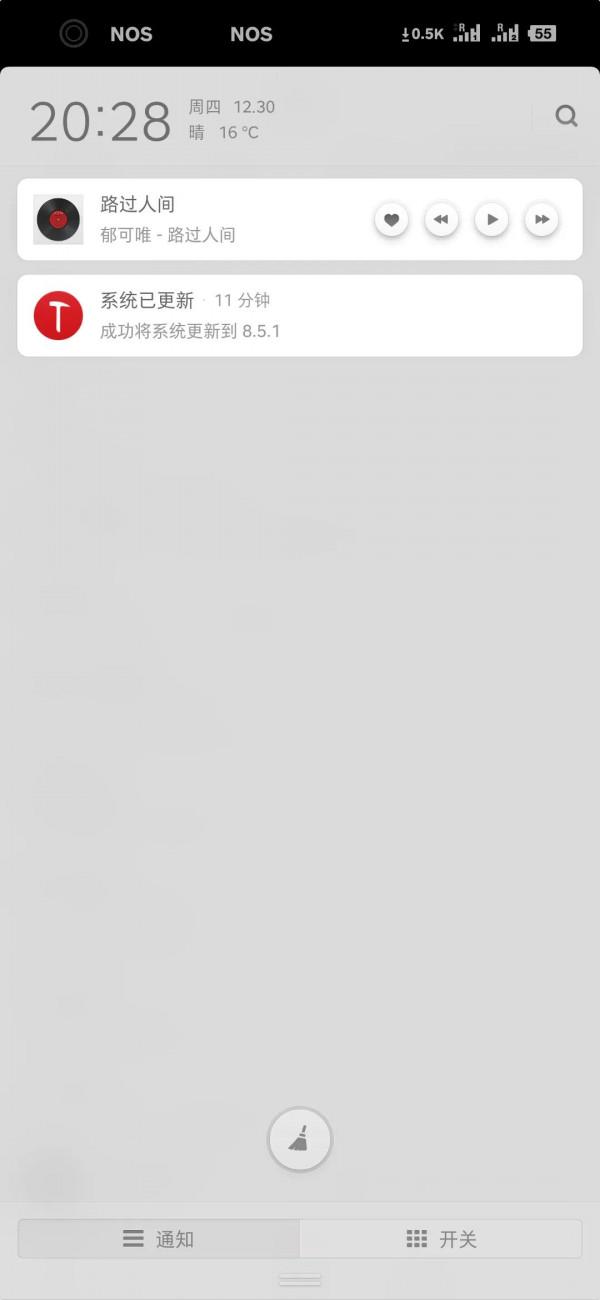Switch to the 通知 tab
This screenshot has width=600, height=1300.
[159, 1239]
